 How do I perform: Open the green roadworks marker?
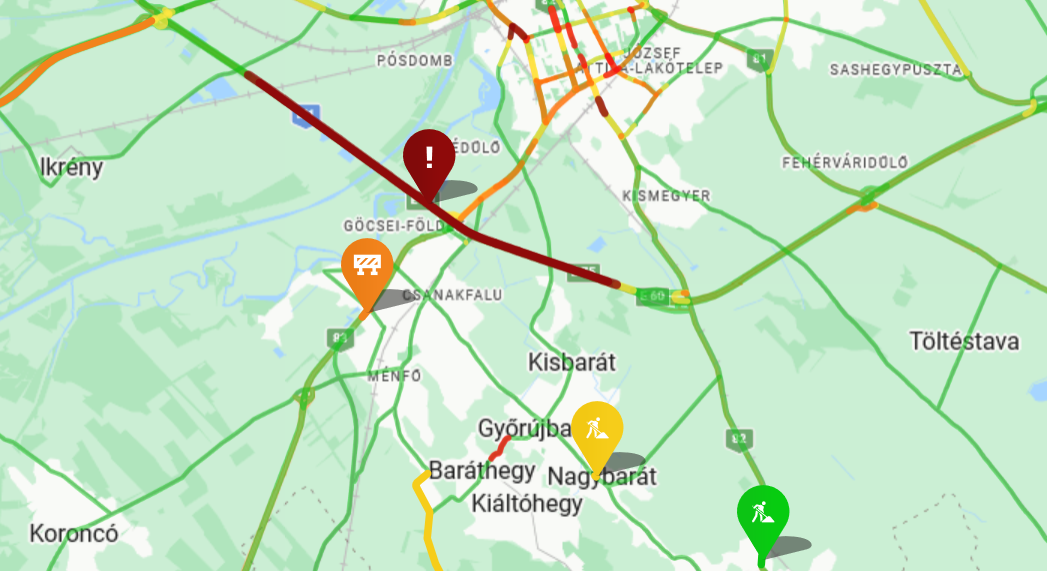[x=763, y=512]
